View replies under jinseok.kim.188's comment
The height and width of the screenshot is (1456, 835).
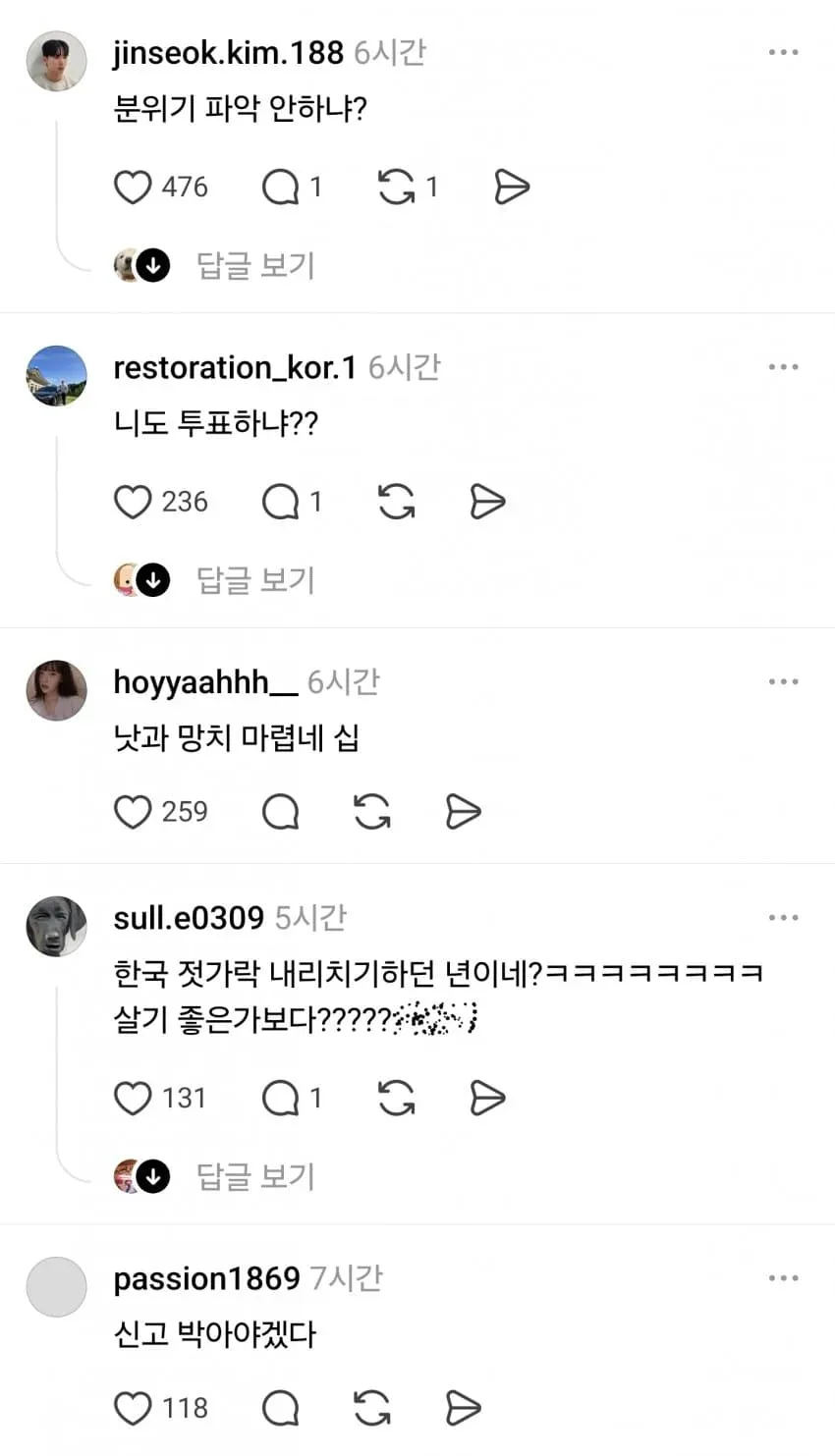pyautogui.click(x=255, y=265)
